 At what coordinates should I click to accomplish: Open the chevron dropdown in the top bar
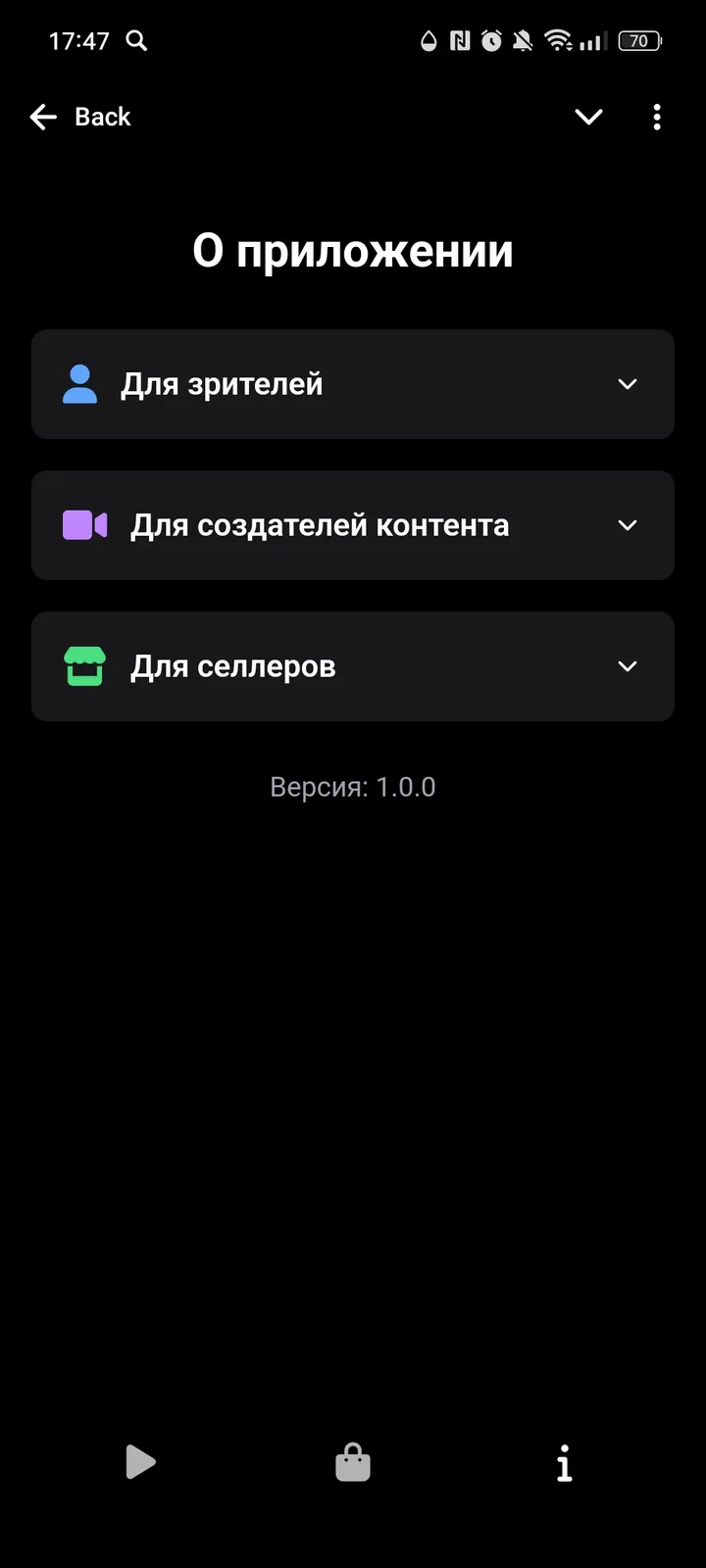click(x=588, y=117)
